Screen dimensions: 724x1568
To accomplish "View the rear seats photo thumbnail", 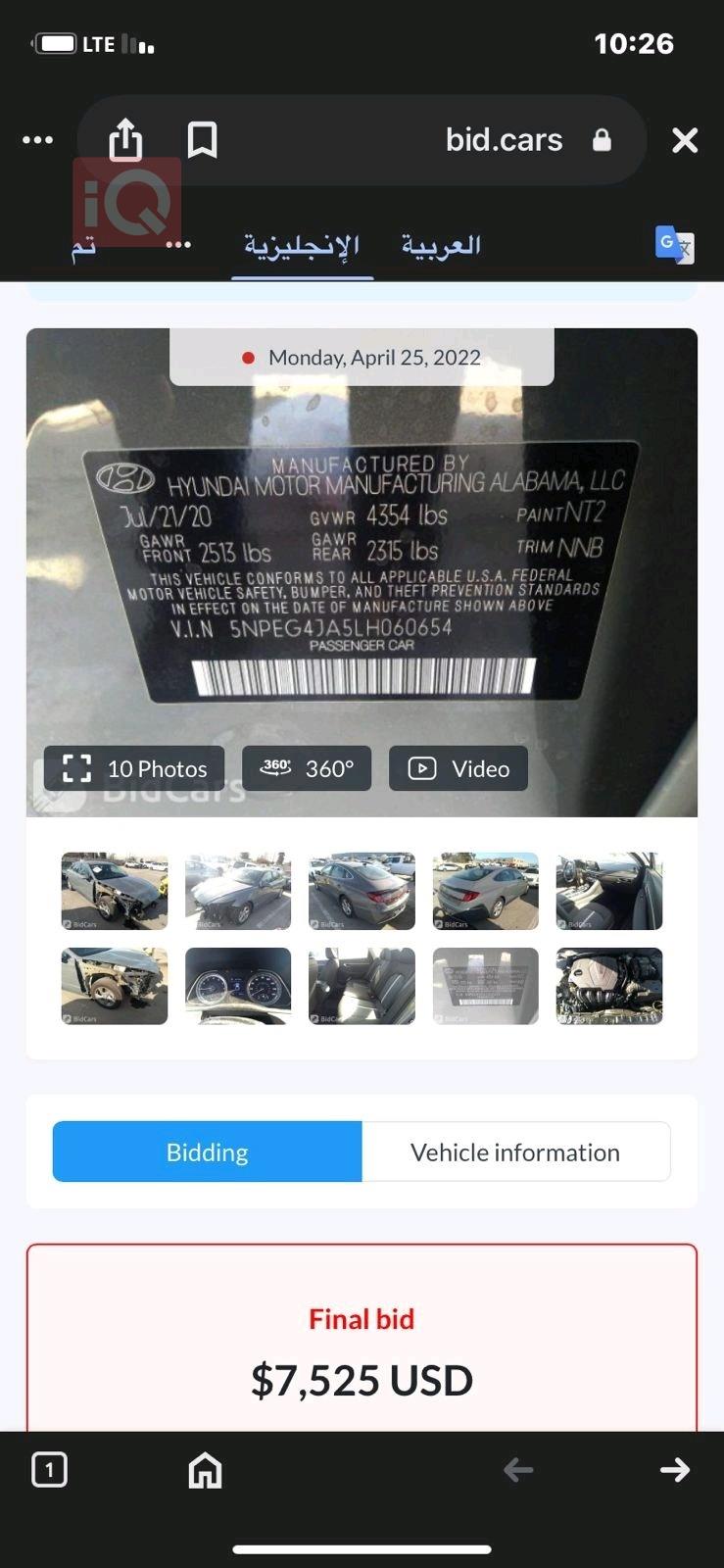I will [362, 986].
